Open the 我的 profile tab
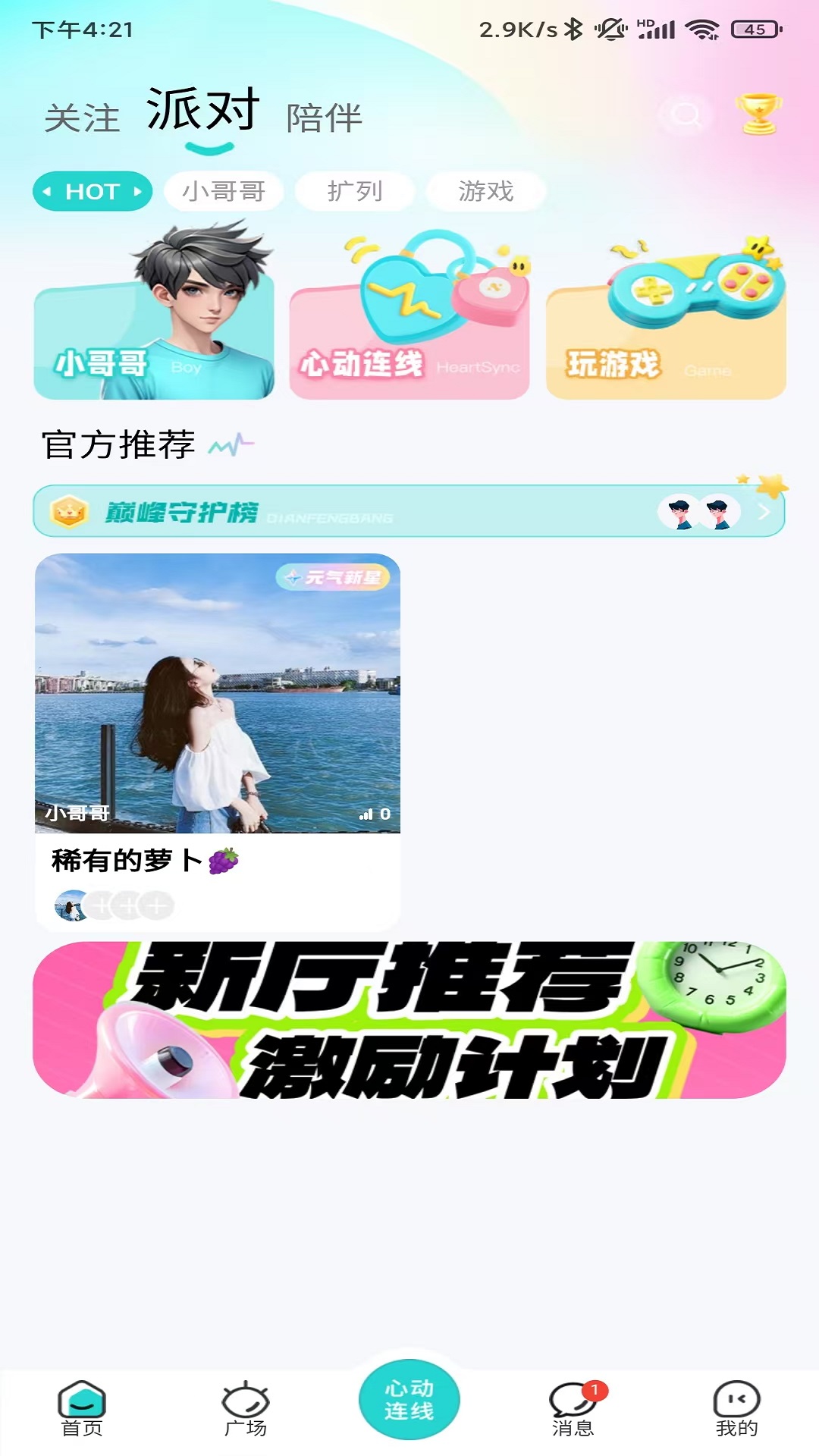The height and width of the screenshot is (1456, 819). coord(736,1408)
